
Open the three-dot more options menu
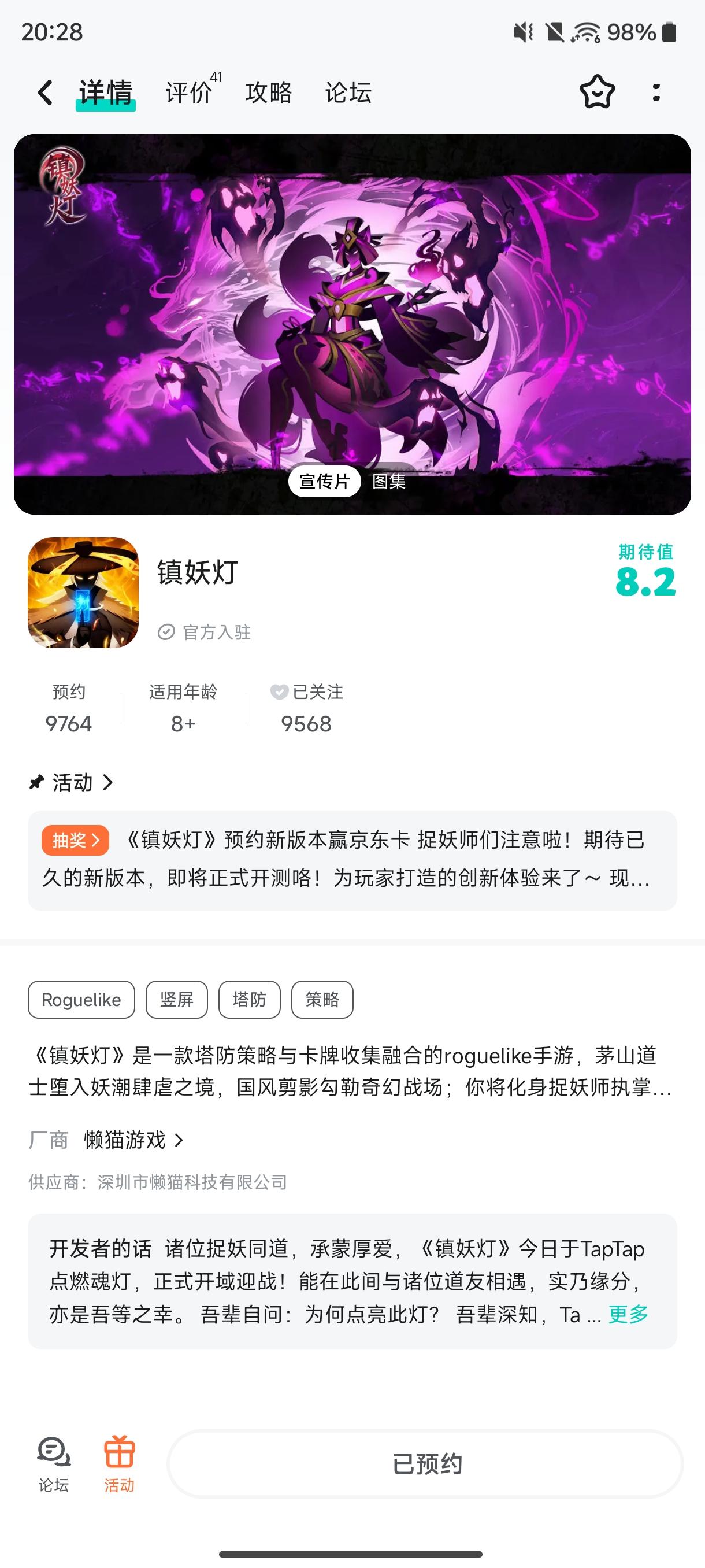(x=656, y=92)
